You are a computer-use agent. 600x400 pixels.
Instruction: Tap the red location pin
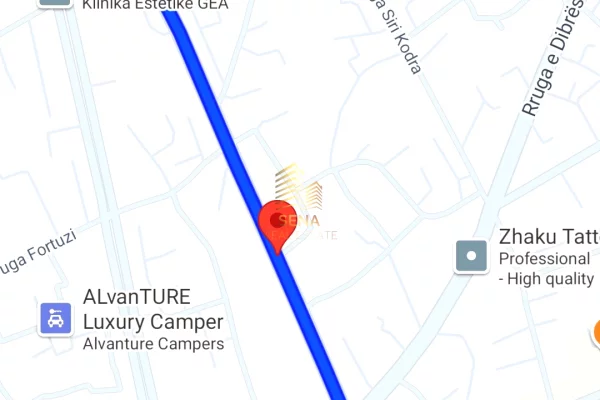click(278, 222)
